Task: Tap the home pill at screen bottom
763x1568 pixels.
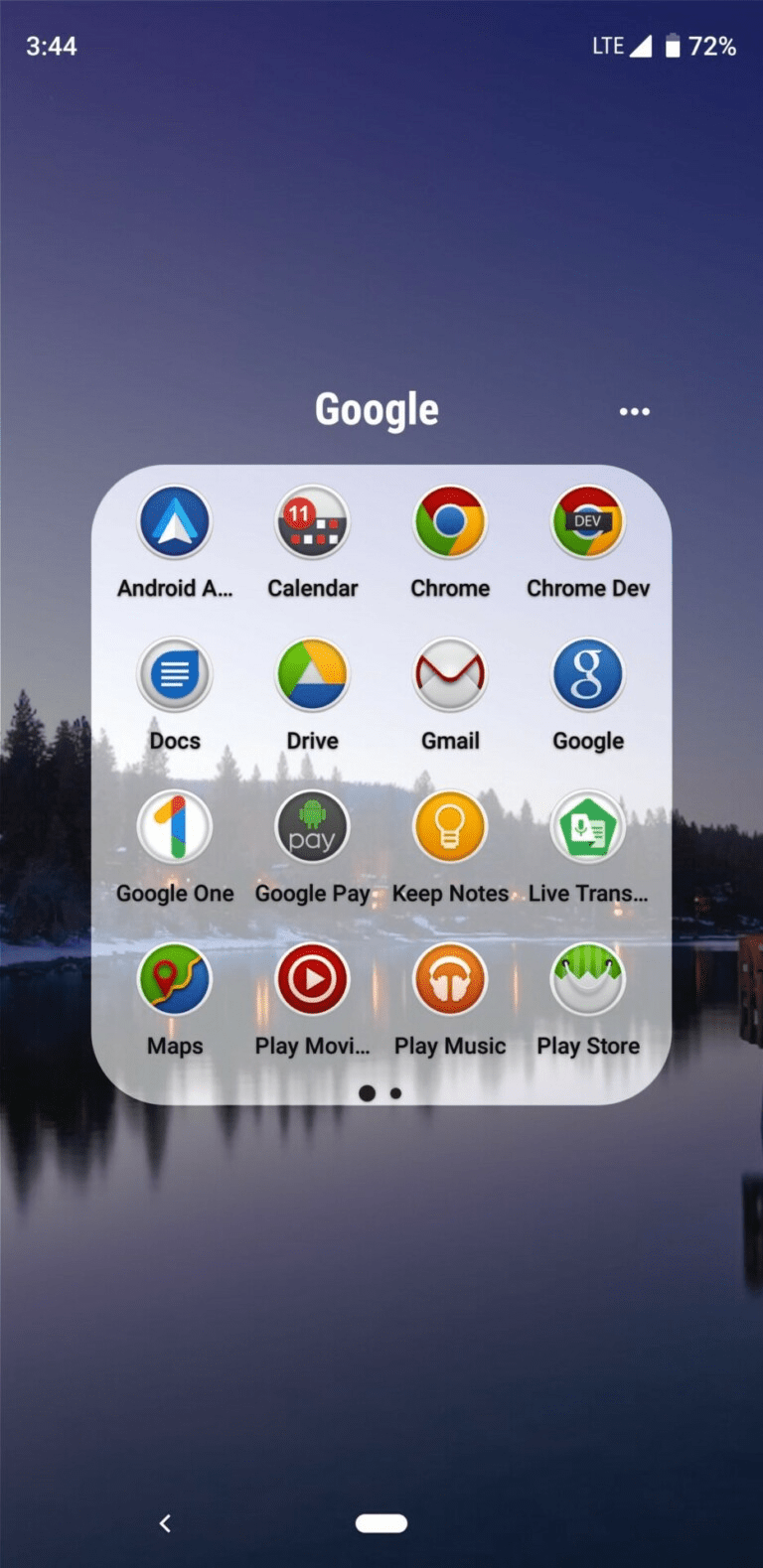Action: coord(381,1522)
